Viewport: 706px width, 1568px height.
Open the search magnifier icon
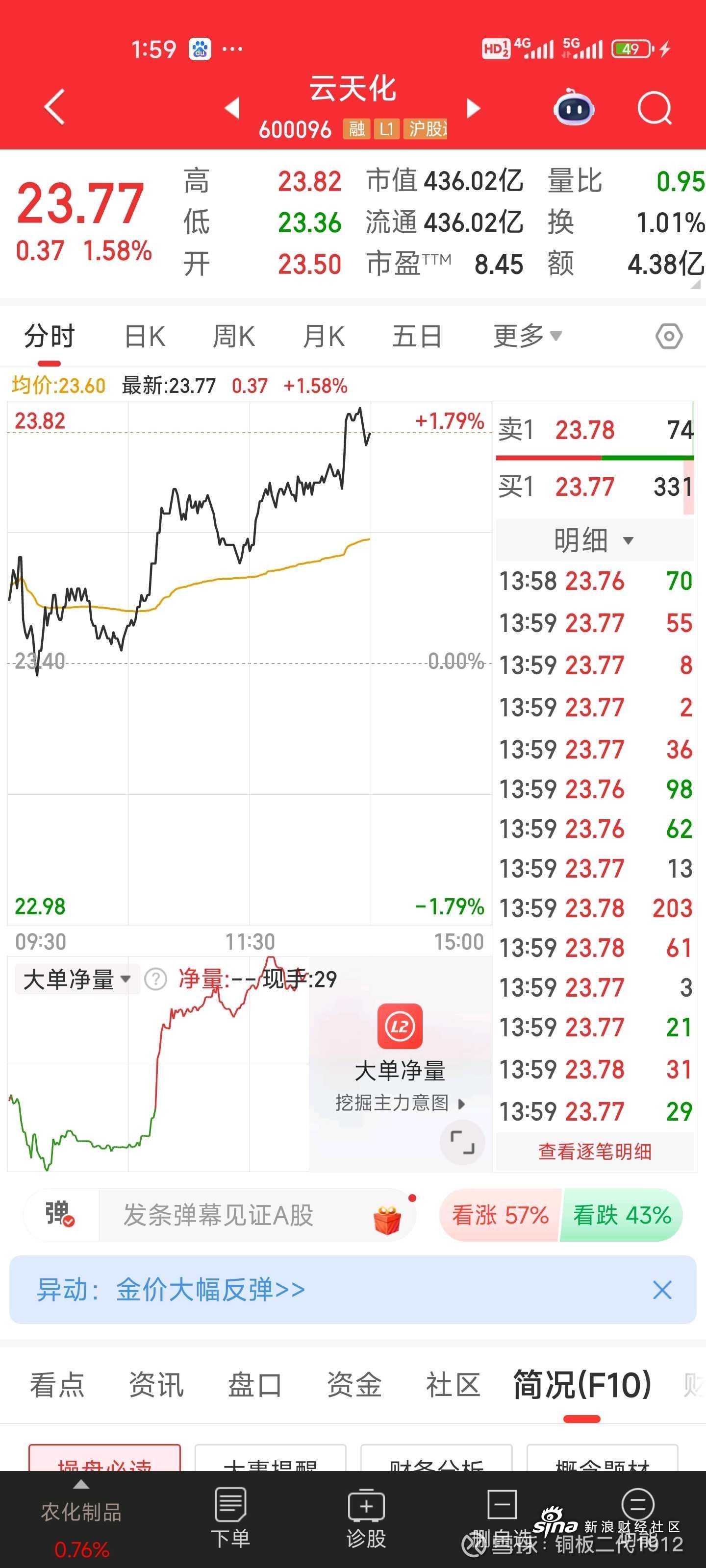(x=654, y=109)
